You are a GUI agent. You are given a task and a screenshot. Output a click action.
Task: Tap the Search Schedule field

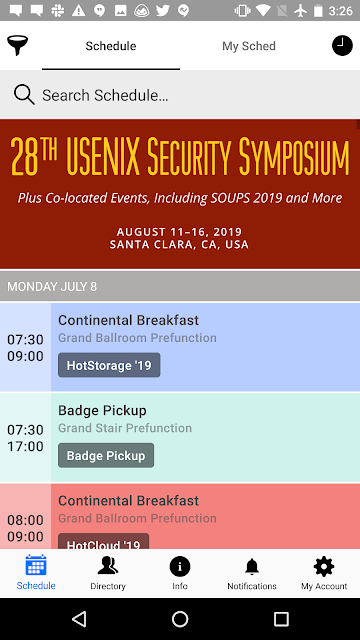coord(180,95)
